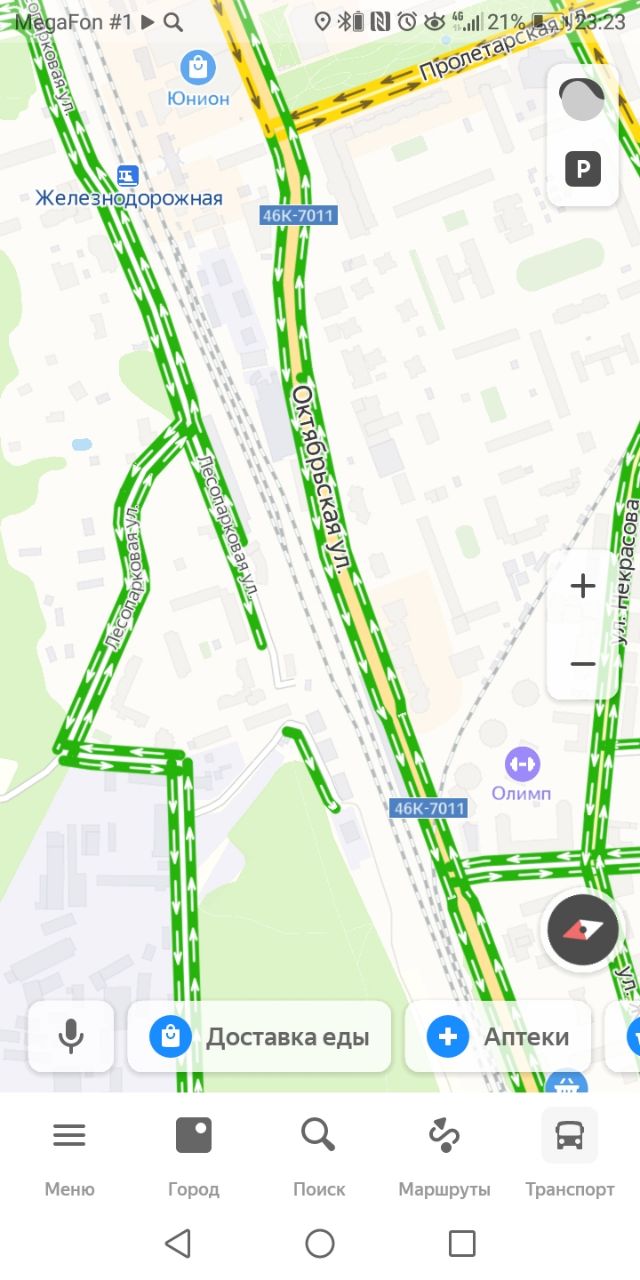Reset map orientation with the compass

point(582,930)
